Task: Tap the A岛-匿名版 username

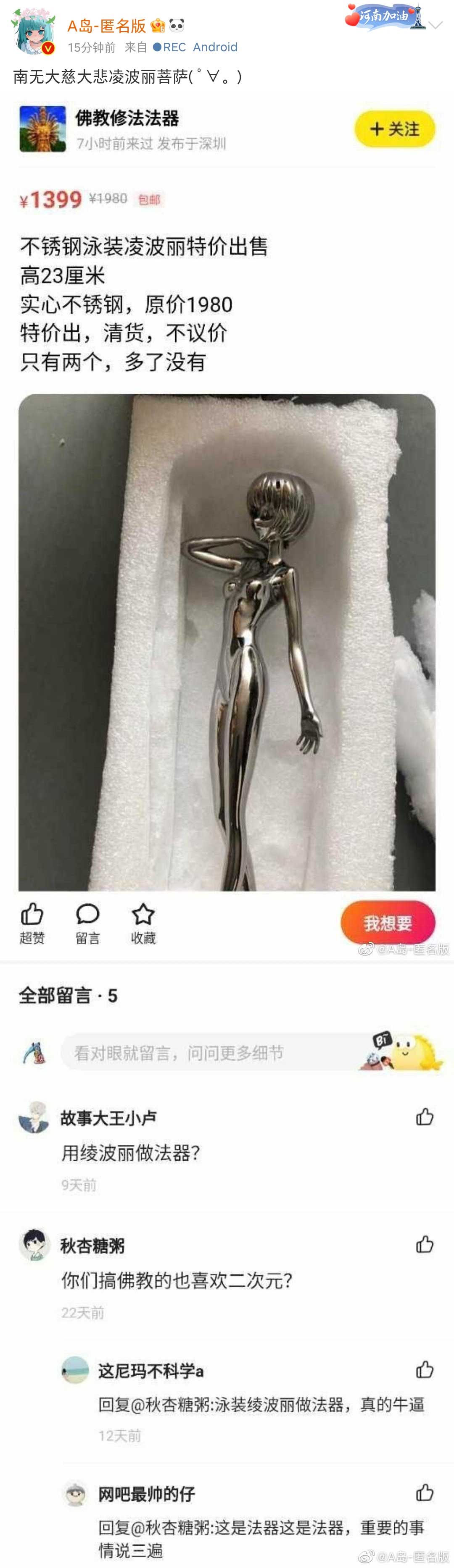Action: click(x=106, y=26)
